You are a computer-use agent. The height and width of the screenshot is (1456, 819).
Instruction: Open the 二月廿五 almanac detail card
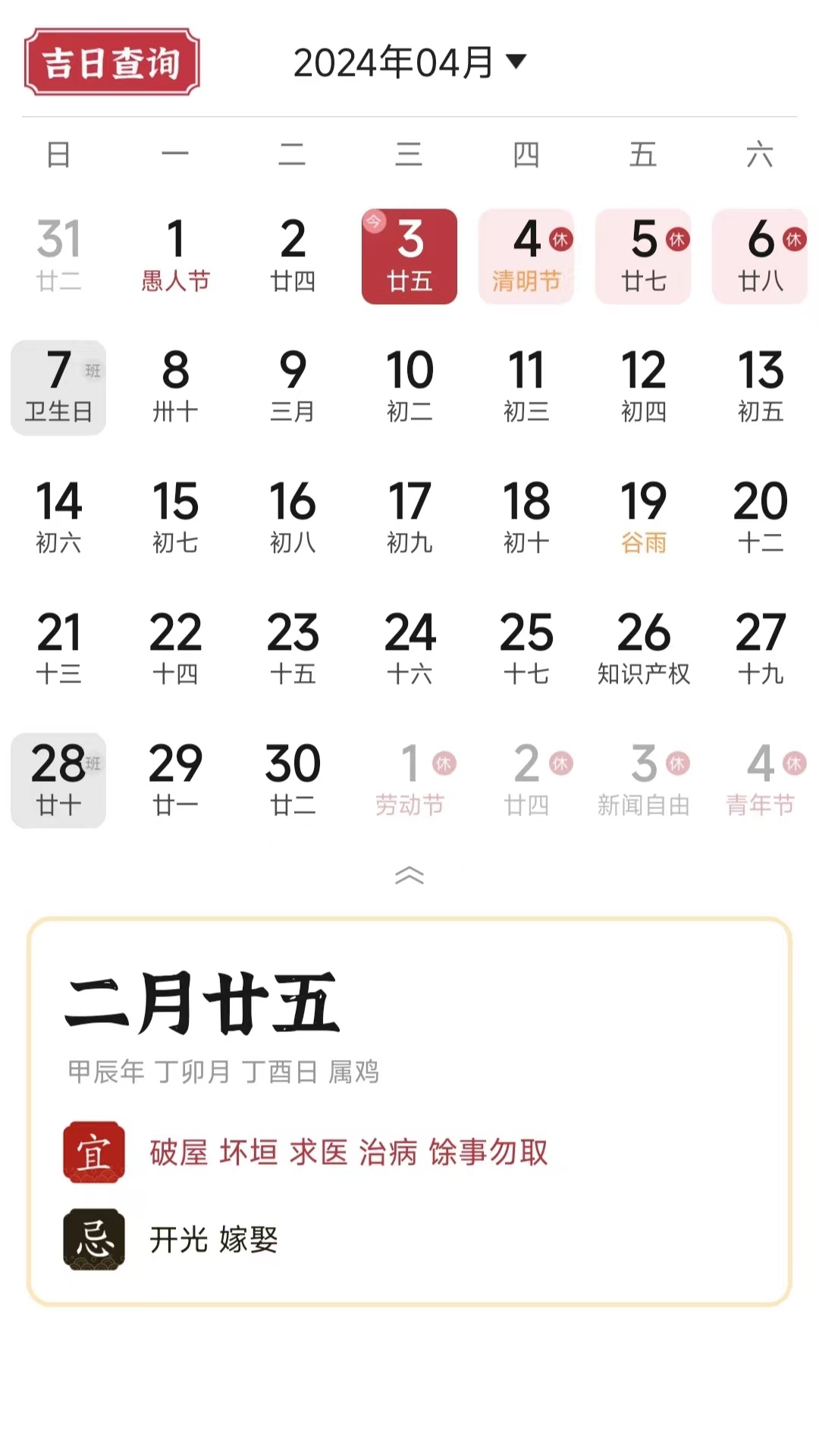pos(409,1111)
